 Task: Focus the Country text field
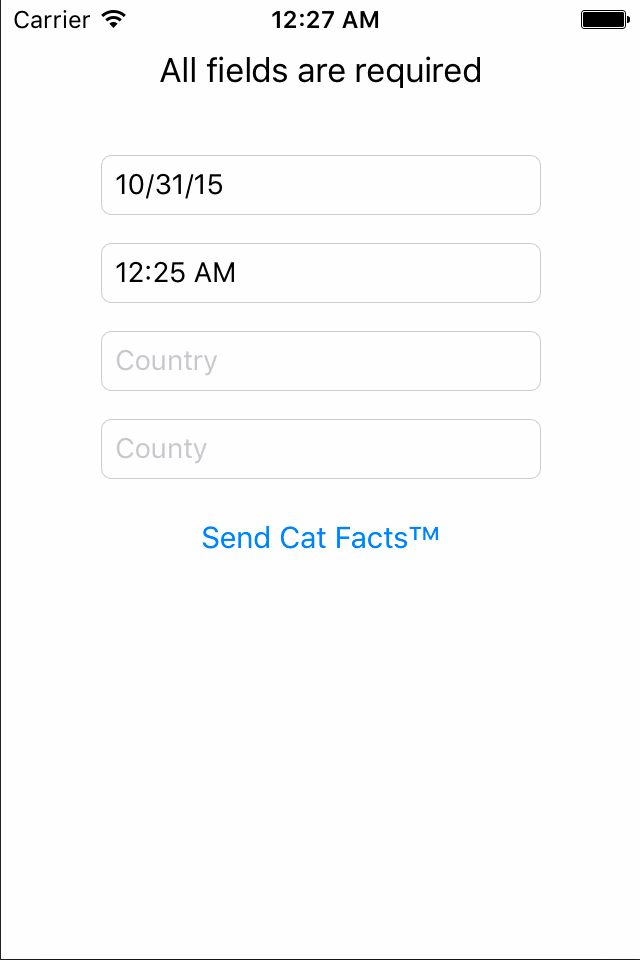point(320,361)
